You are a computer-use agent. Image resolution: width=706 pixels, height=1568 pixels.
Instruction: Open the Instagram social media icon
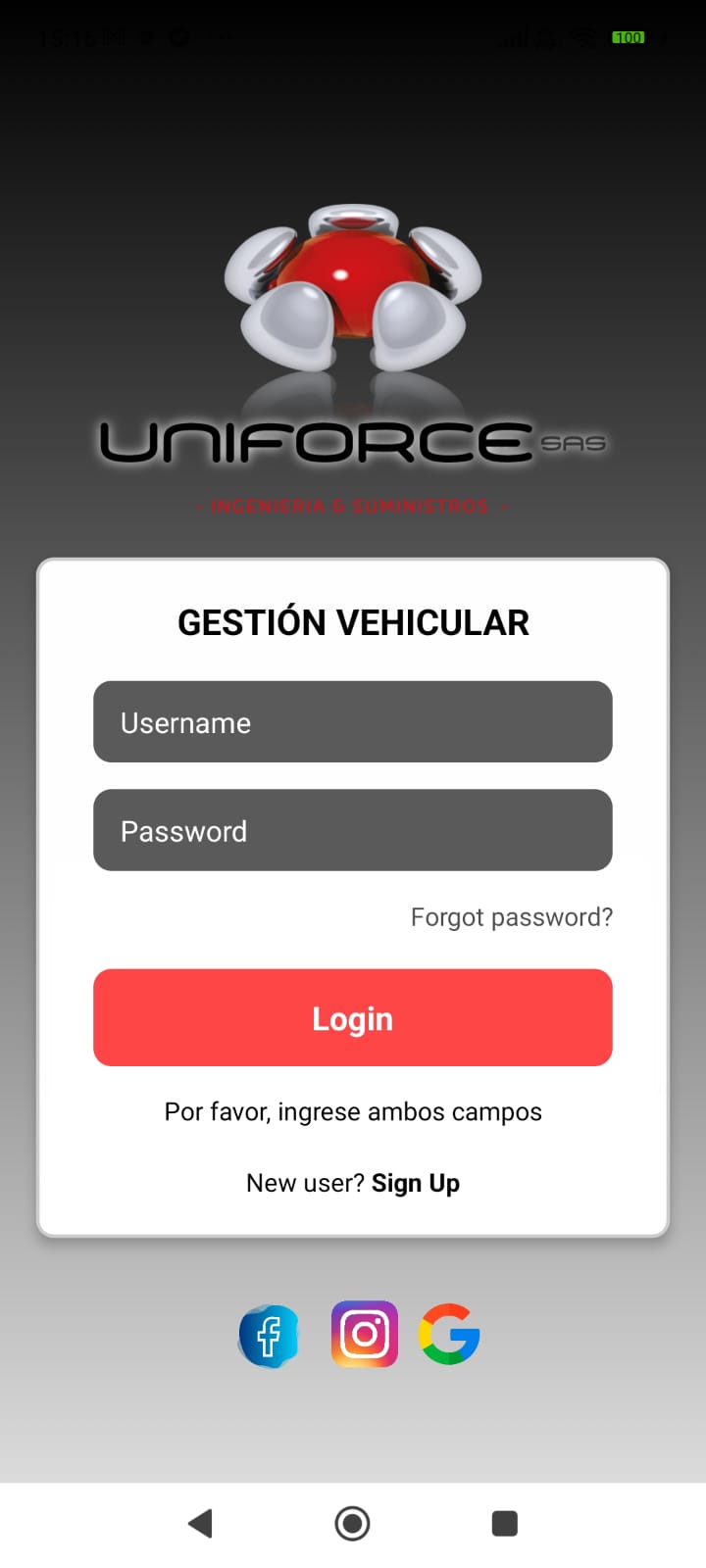coord(365,1335)
